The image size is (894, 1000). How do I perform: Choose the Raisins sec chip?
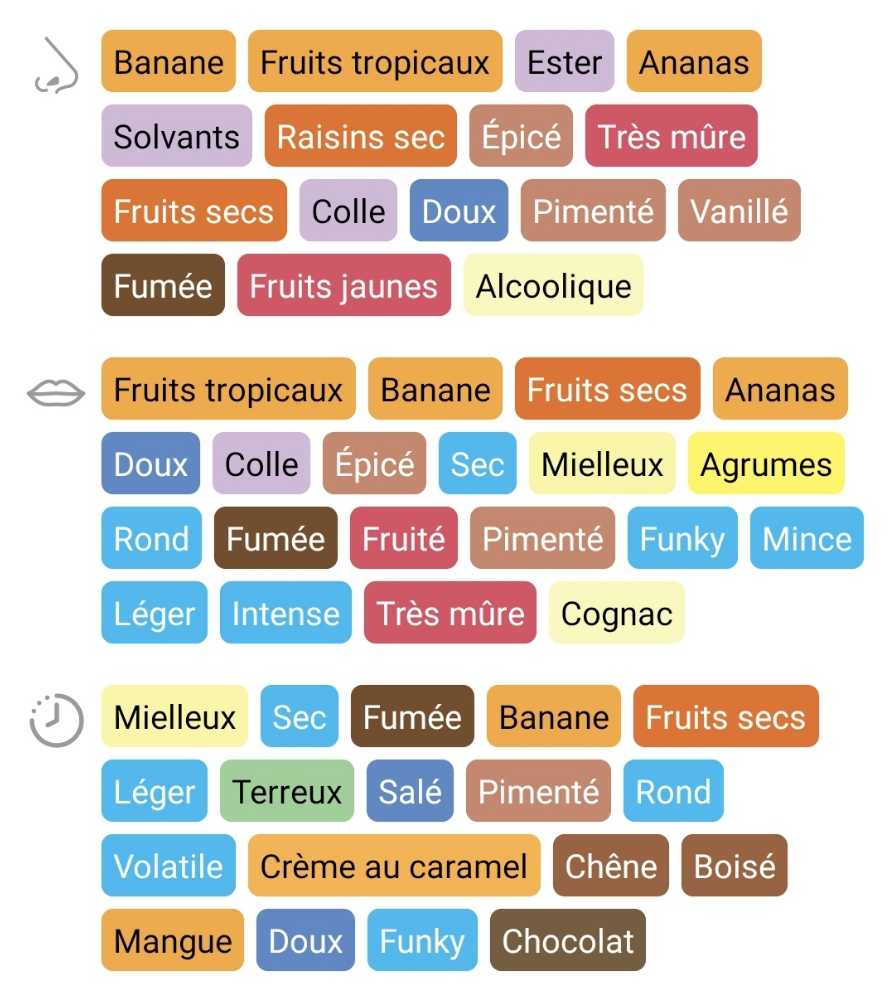360,137
